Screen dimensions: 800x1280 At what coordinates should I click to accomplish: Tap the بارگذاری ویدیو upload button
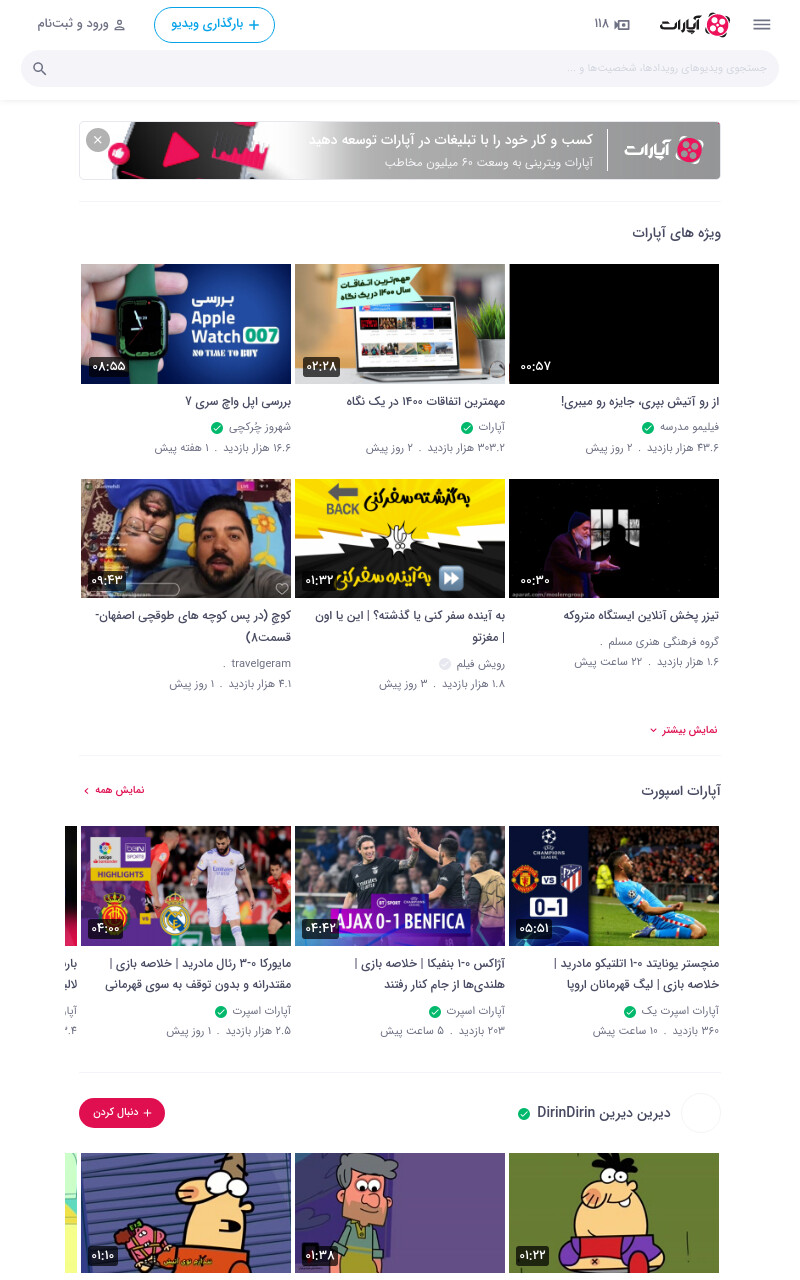(x=214, y=25)
